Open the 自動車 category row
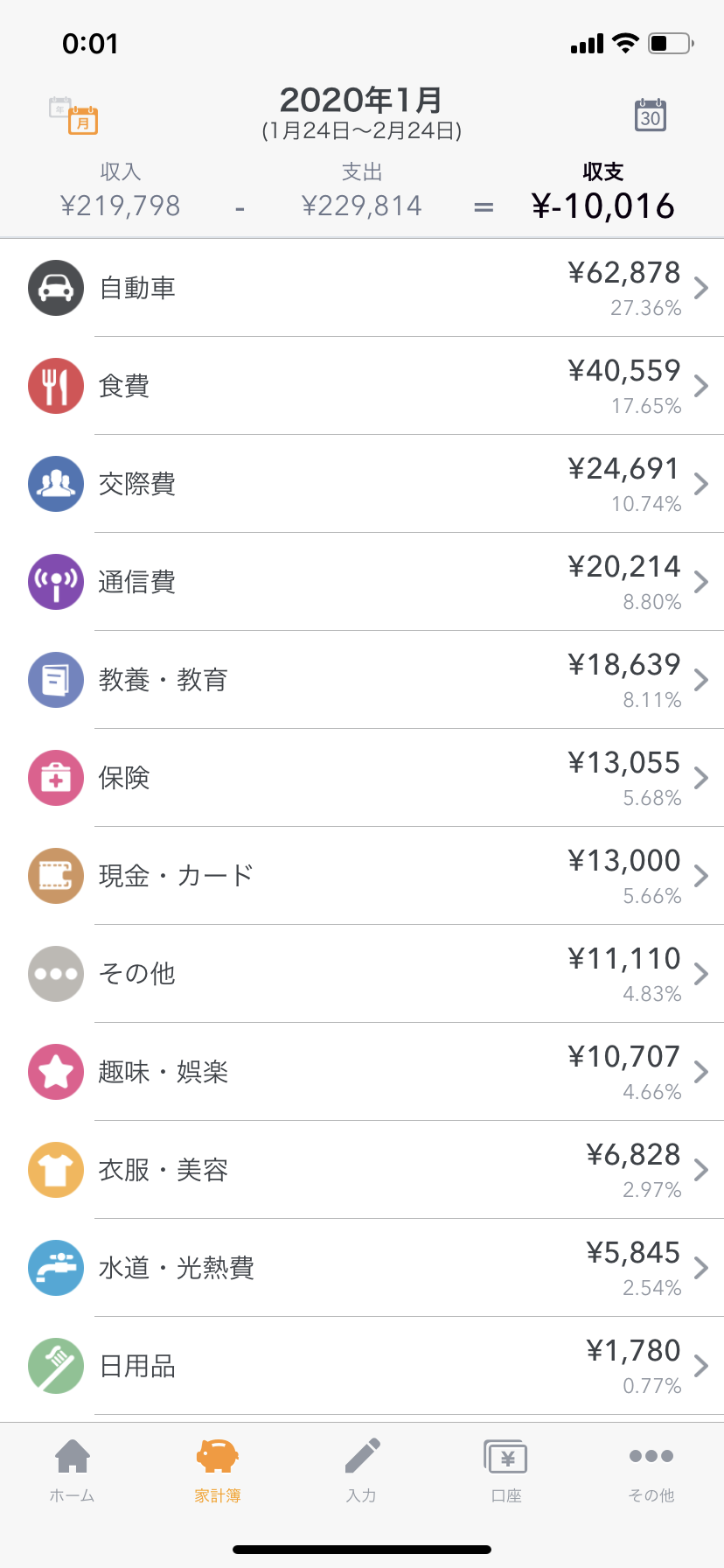 pyautogui.click(x=362, y=288)
